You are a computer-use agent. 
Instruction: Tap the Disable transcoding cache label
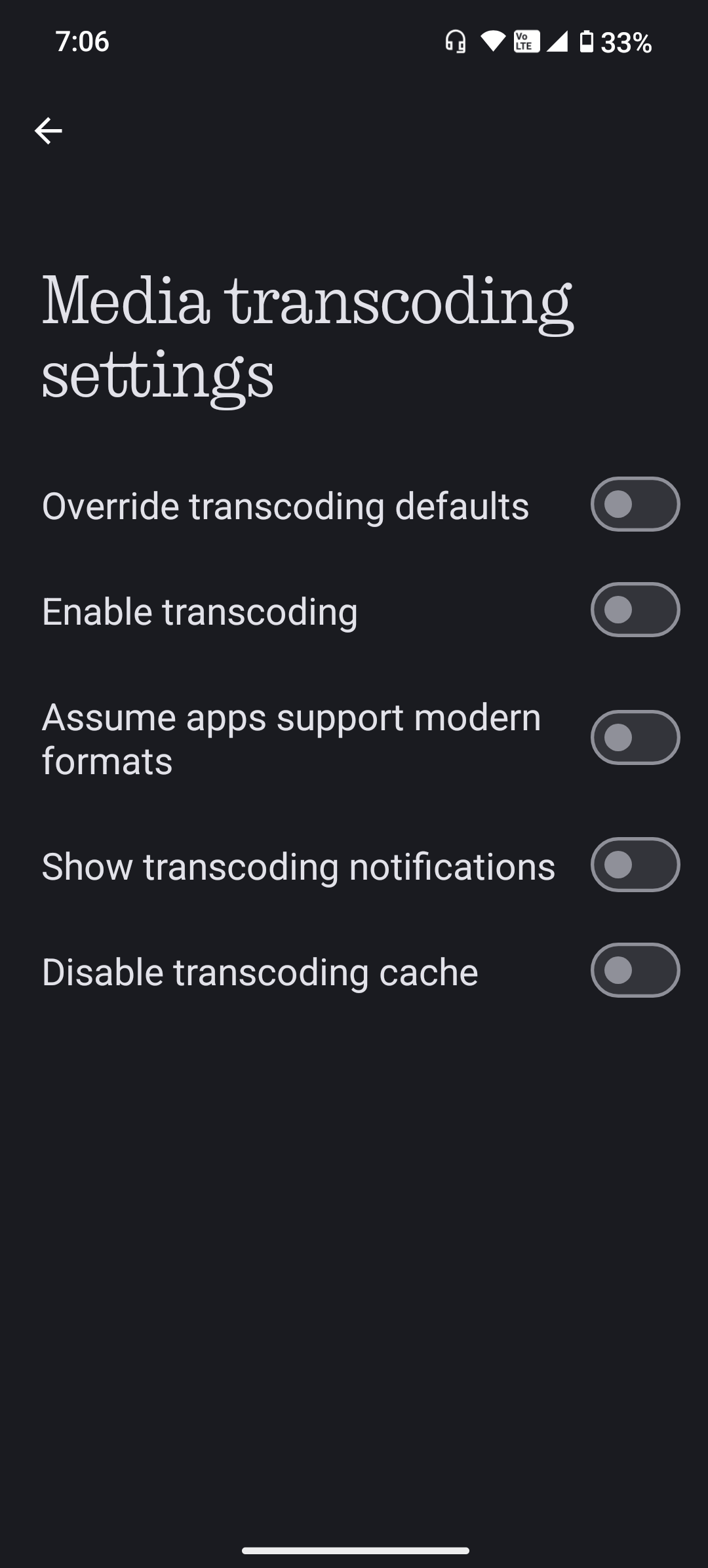tap(260, 971)
